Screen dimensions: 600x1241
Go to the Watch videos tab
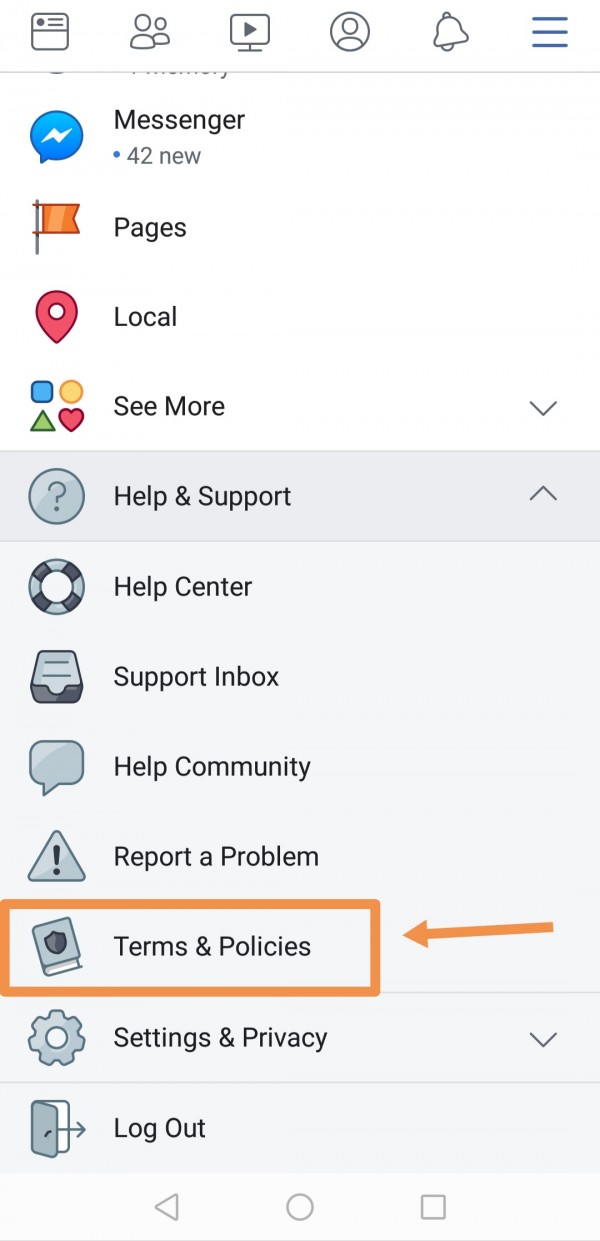click(x=250, y=32)
